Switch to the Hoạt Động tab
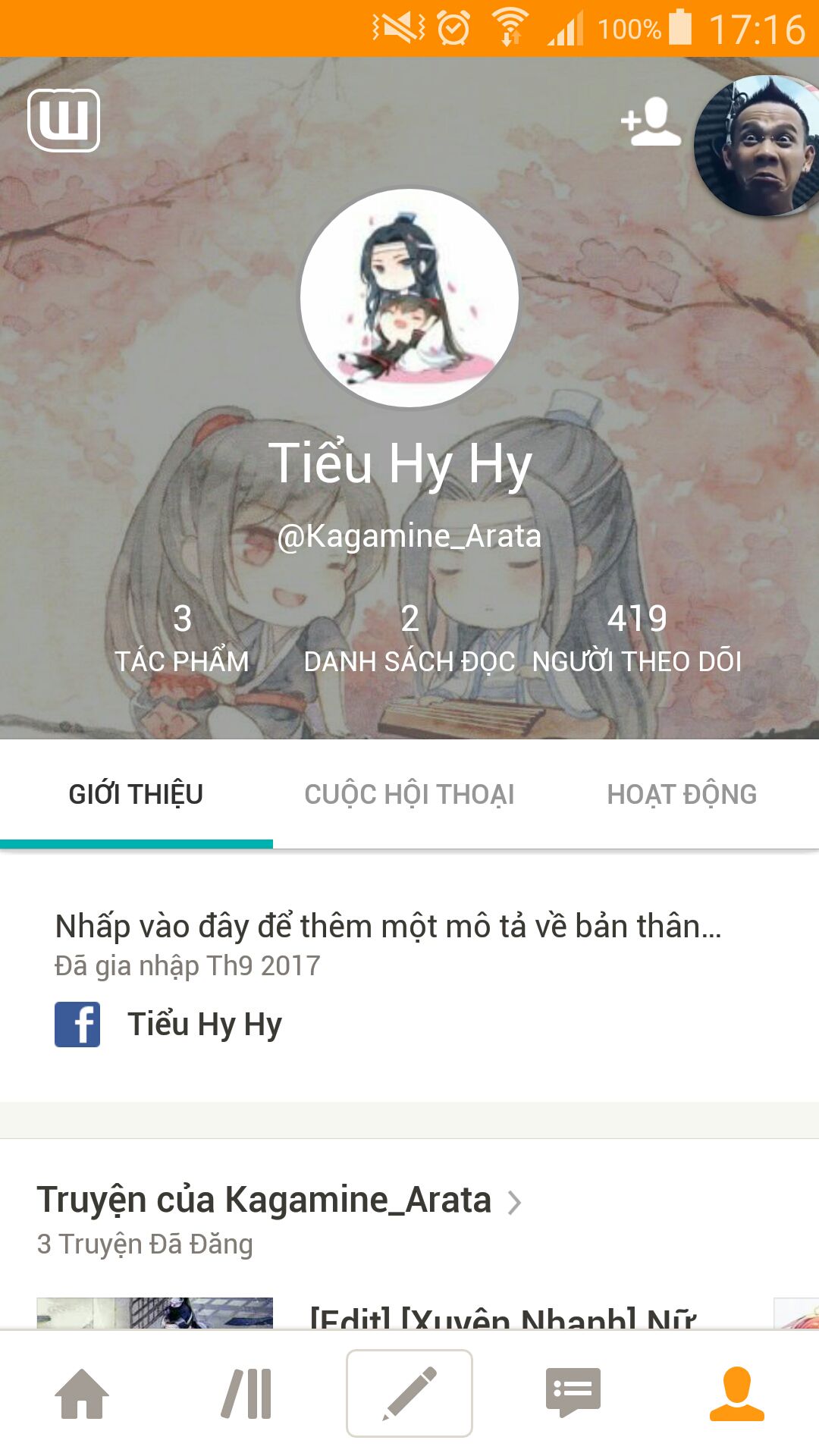819x1456 pixels. pos(682,794)
